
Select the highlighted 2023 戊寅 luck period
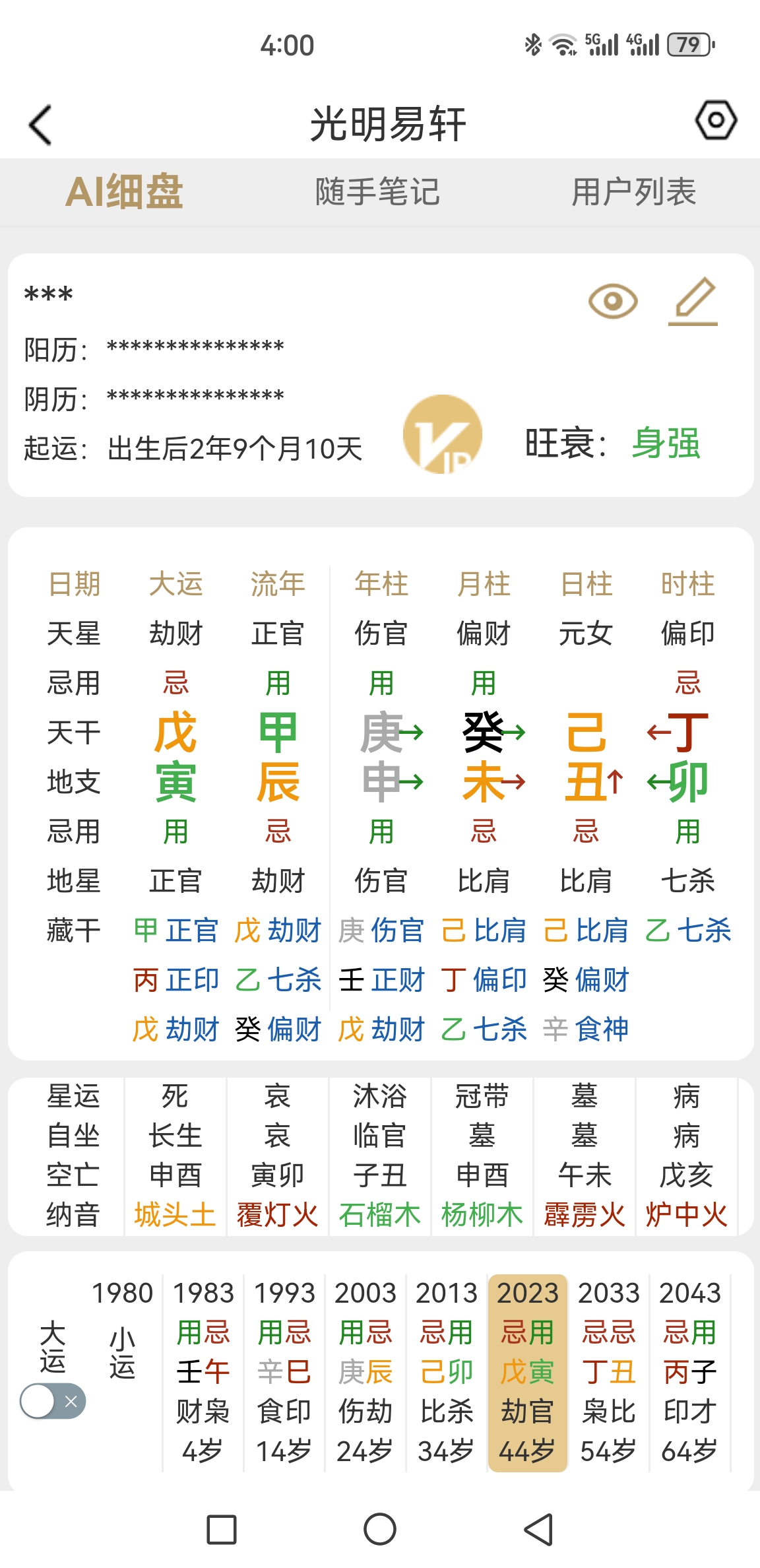528,1373
